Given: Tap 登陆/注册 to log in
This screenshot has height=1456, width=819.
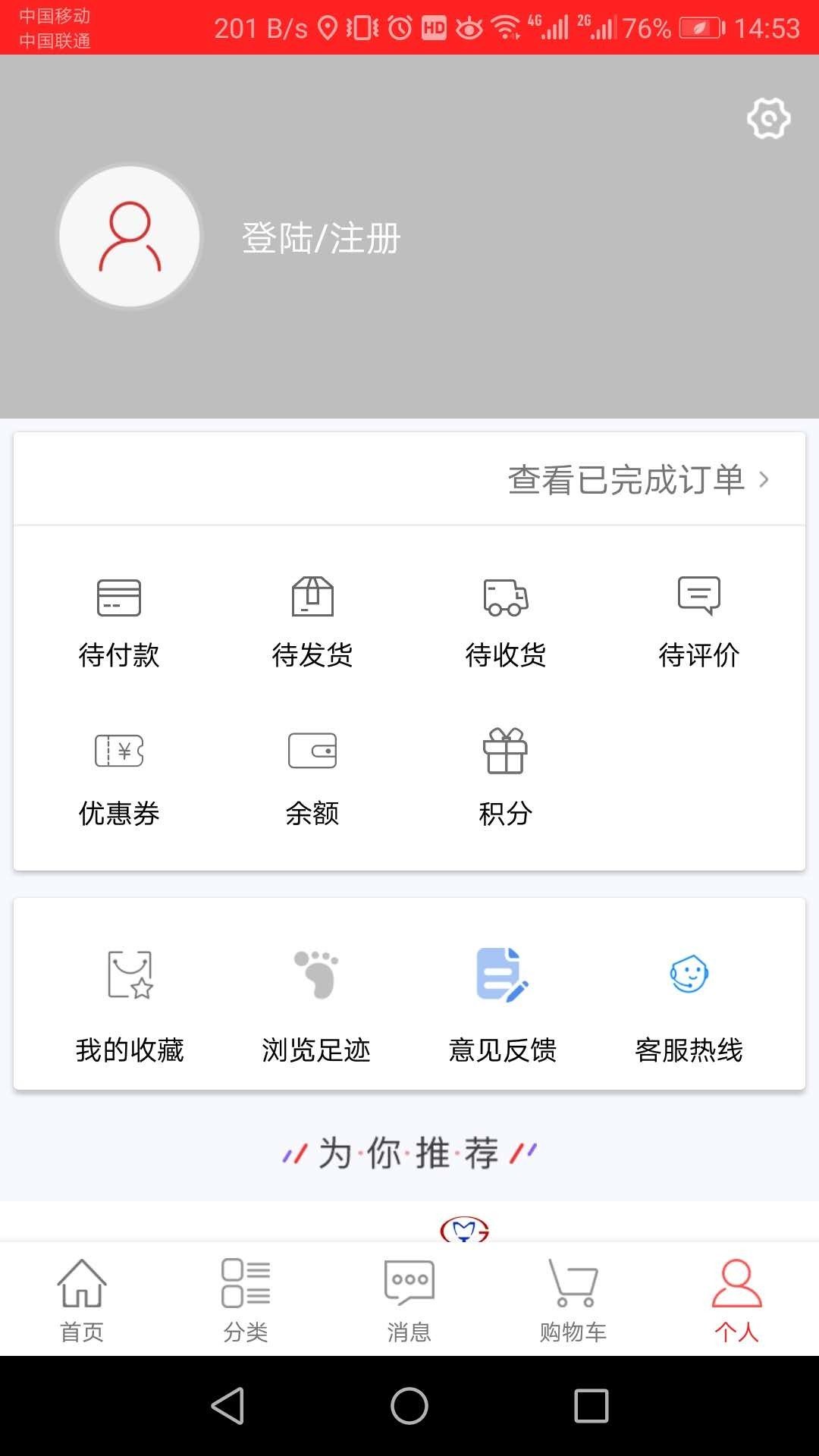Looking at the screenshot, I should point(321,238).
